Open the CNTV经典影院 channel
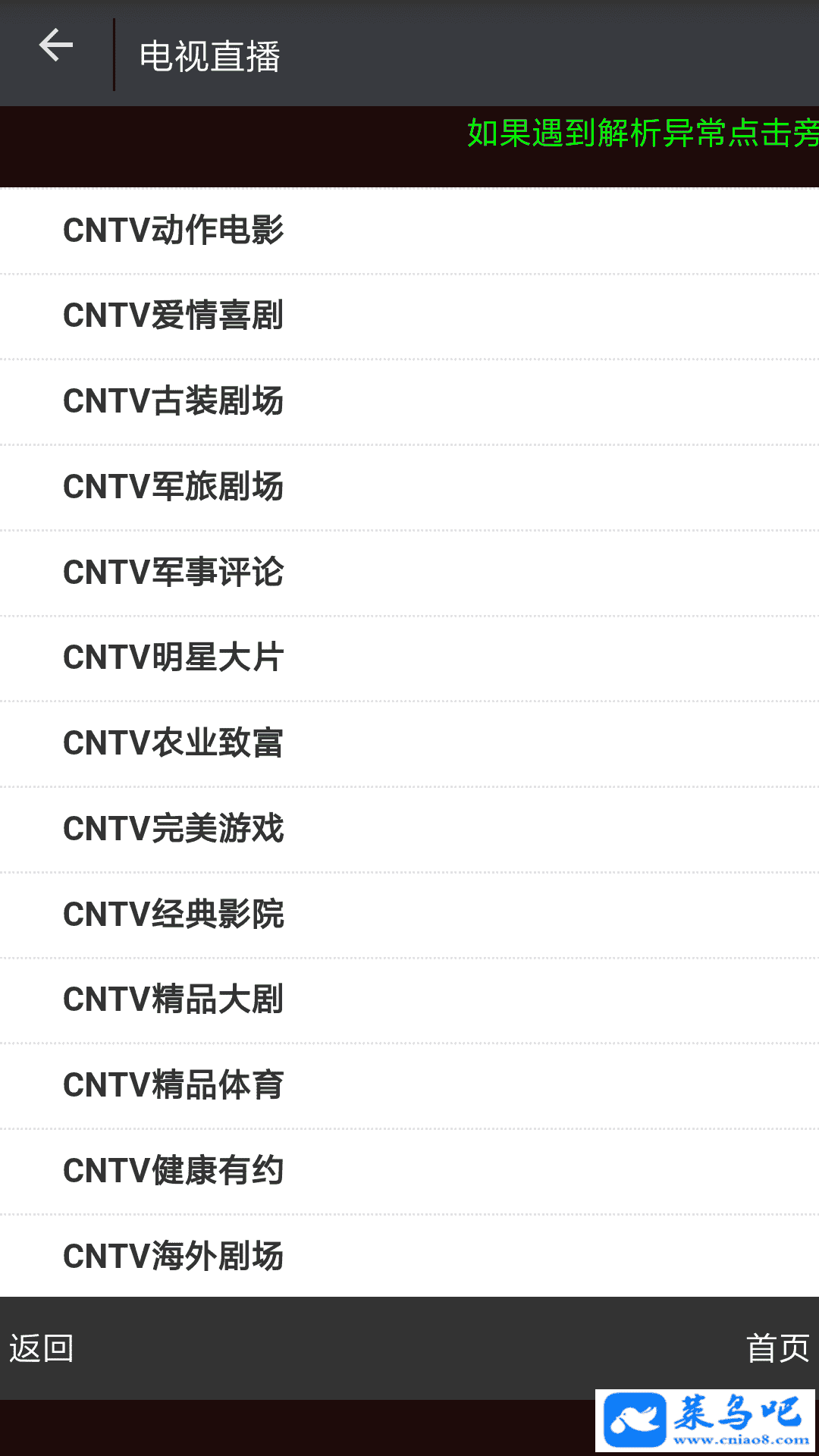 [173, 915]
